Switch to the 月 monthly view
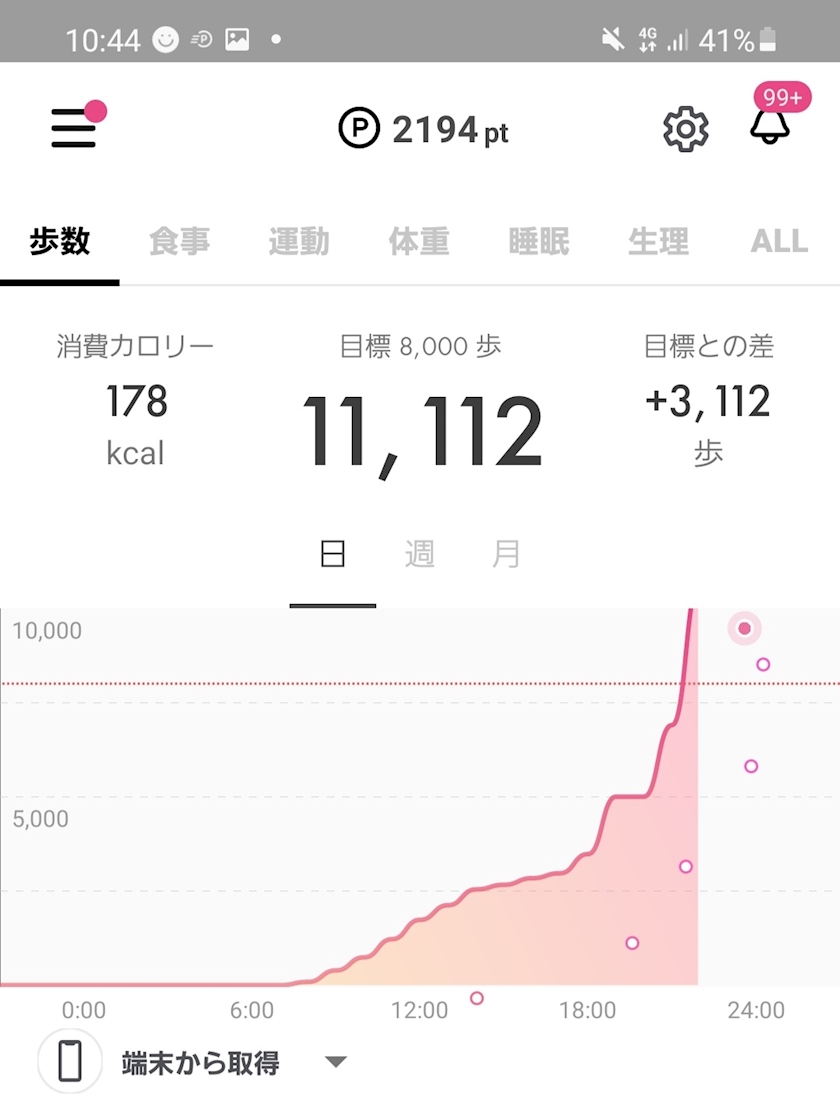The height and width of the screenshot is (1120, 840). [506, 554]
